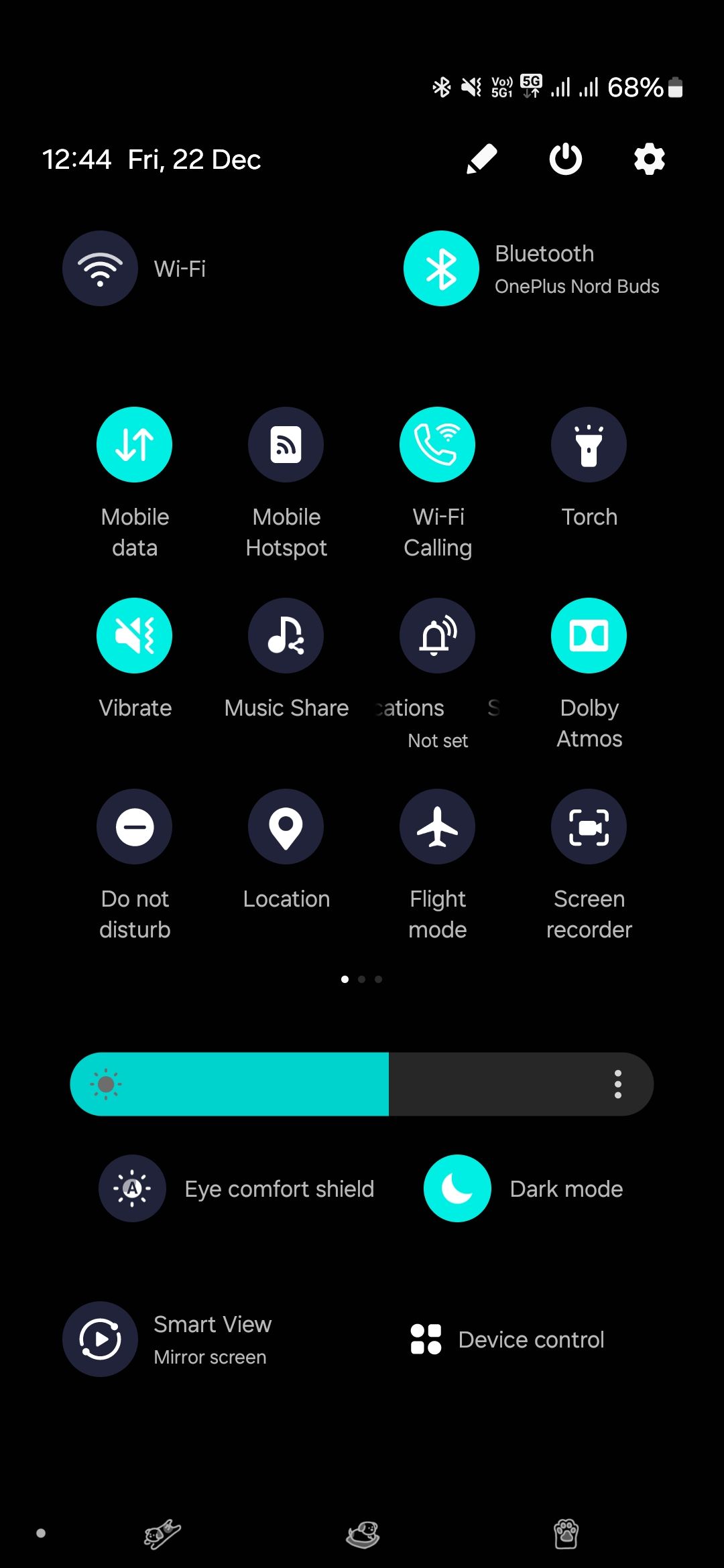Screen dimensions: 724x1568
Task: Enable Do not disturb
Action: [x=134, y=826]
